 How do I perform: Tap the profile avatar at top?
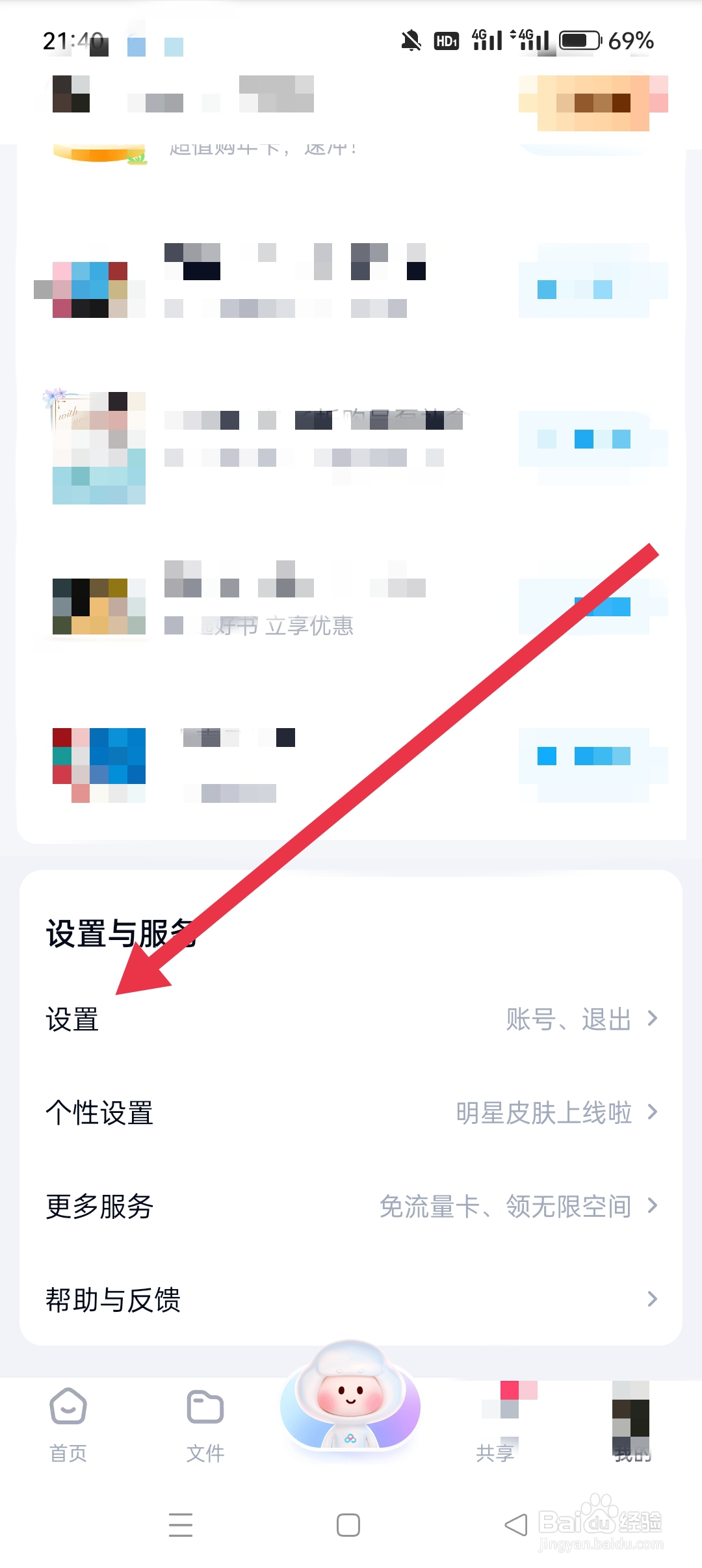[70, 96]
